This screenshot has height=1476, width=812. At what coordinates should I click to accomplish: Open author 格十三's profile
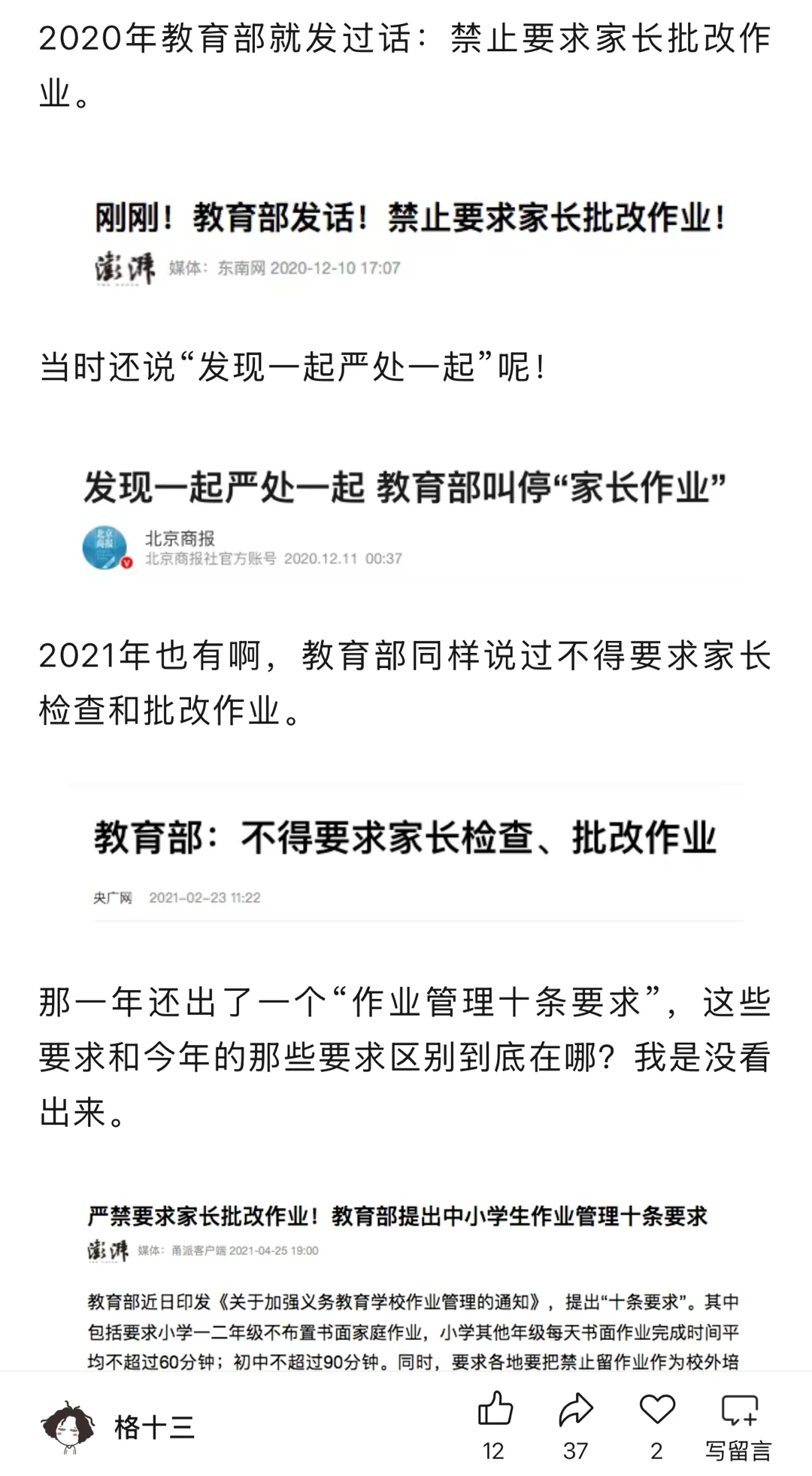(117, 1426)
